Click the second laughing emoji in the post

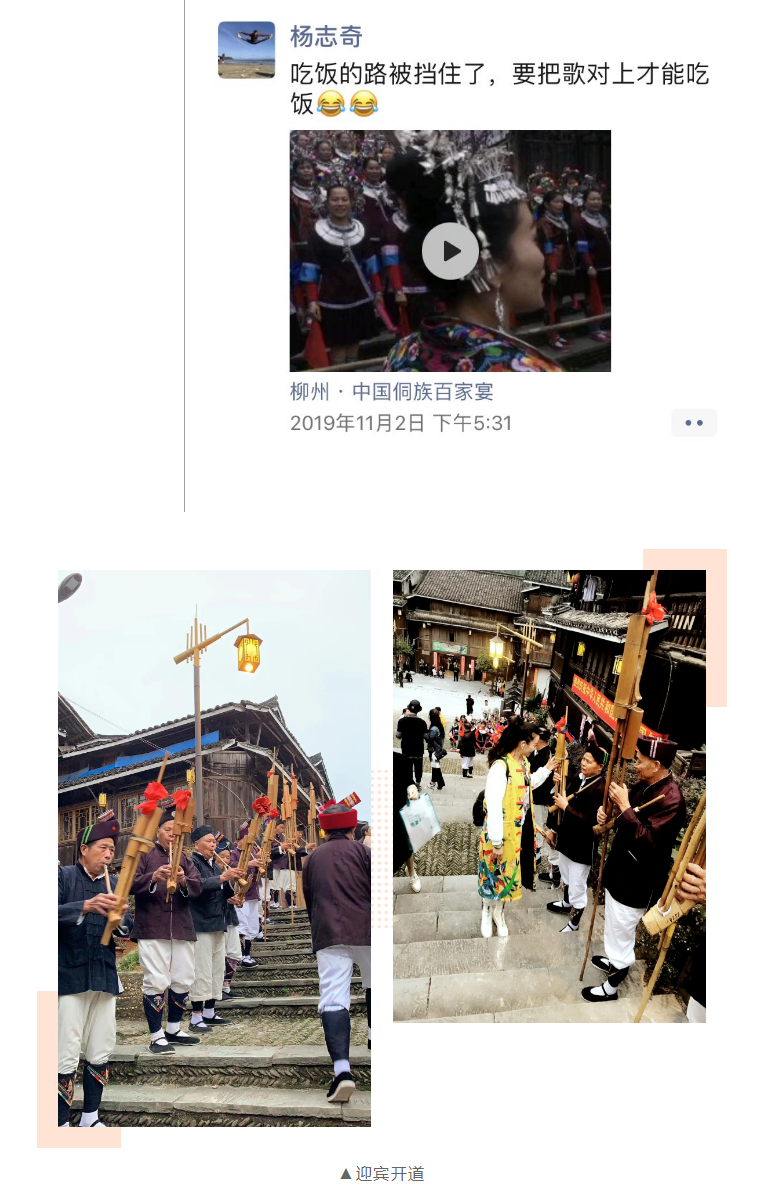[x=362, y=104]
